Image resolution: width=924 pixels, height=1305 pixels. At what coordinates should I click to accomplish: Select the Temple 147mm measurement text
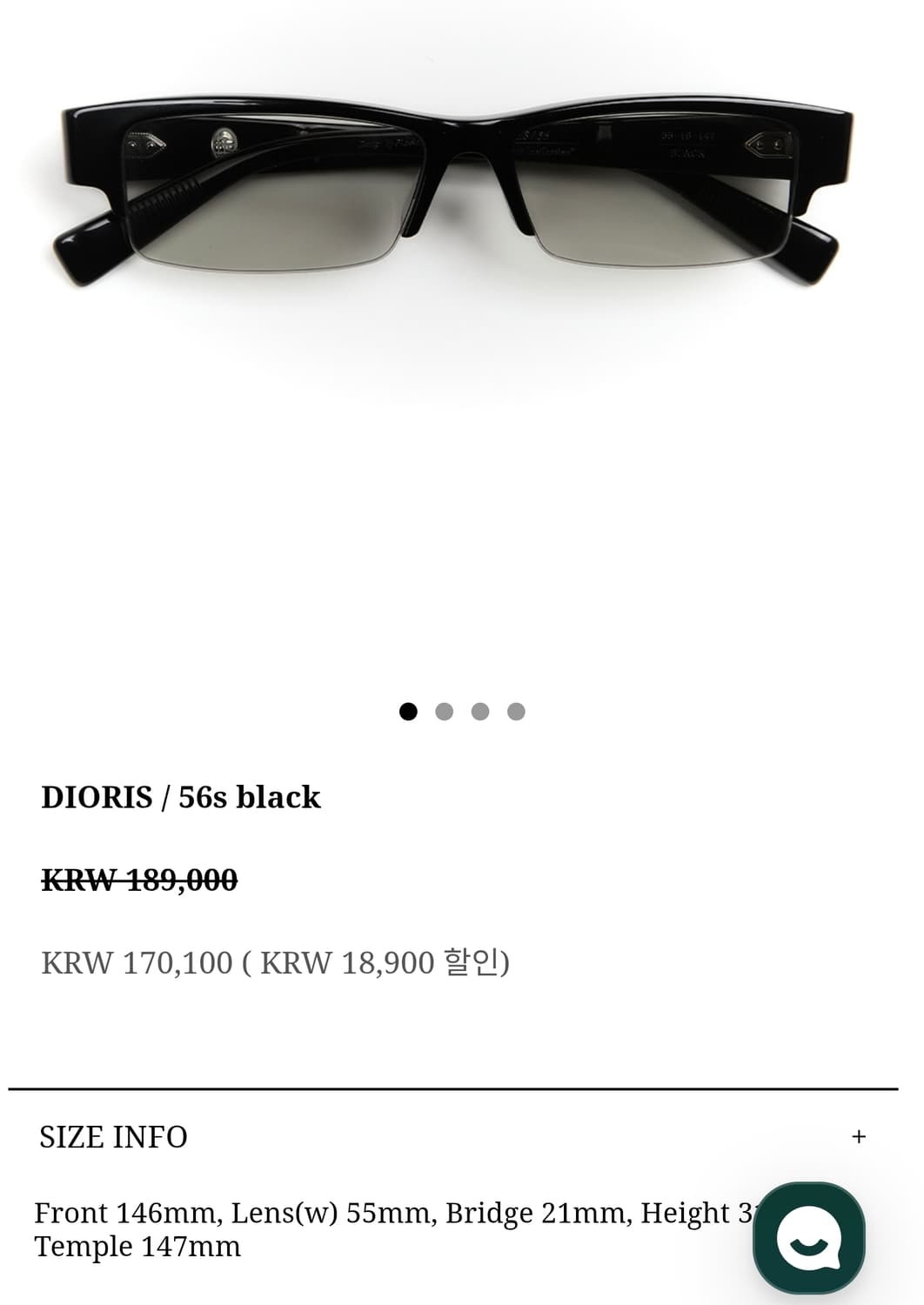[x=137, y=1245]
